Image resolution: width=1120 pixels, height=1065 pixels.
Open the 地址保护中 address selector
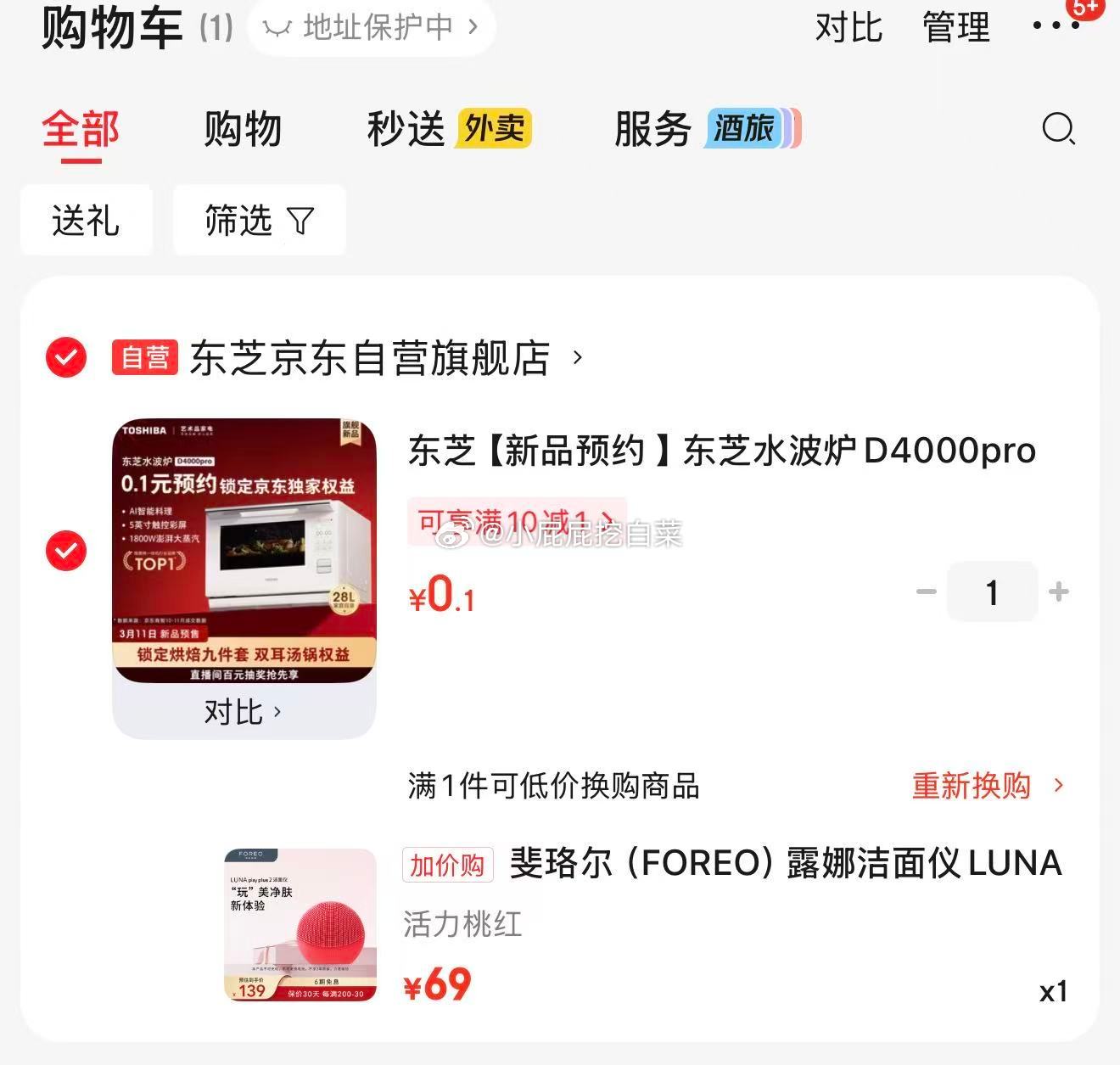click(372, 27)
